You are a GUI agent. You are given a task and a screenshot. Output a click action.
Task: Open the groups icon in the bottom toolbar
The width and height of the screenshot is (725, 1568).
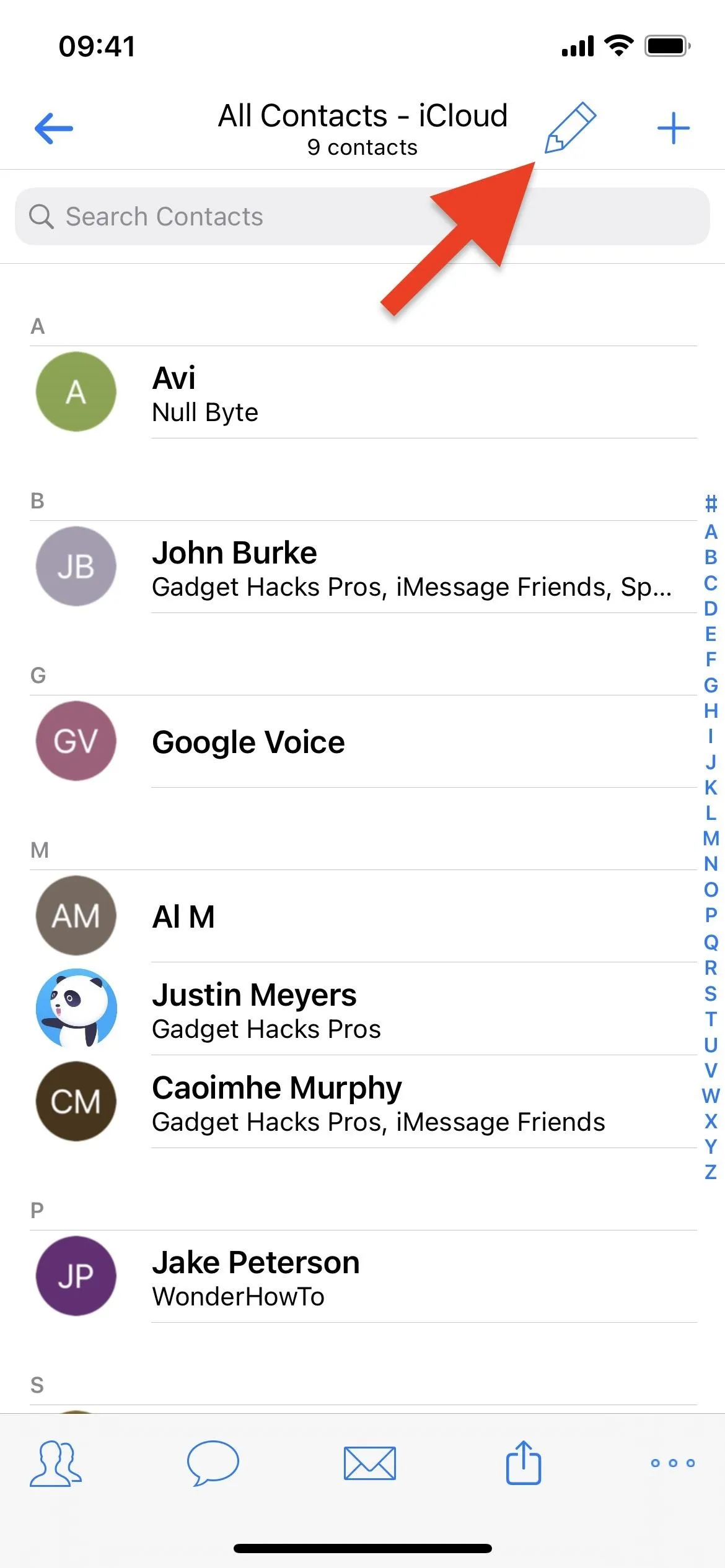(56, 1463)
